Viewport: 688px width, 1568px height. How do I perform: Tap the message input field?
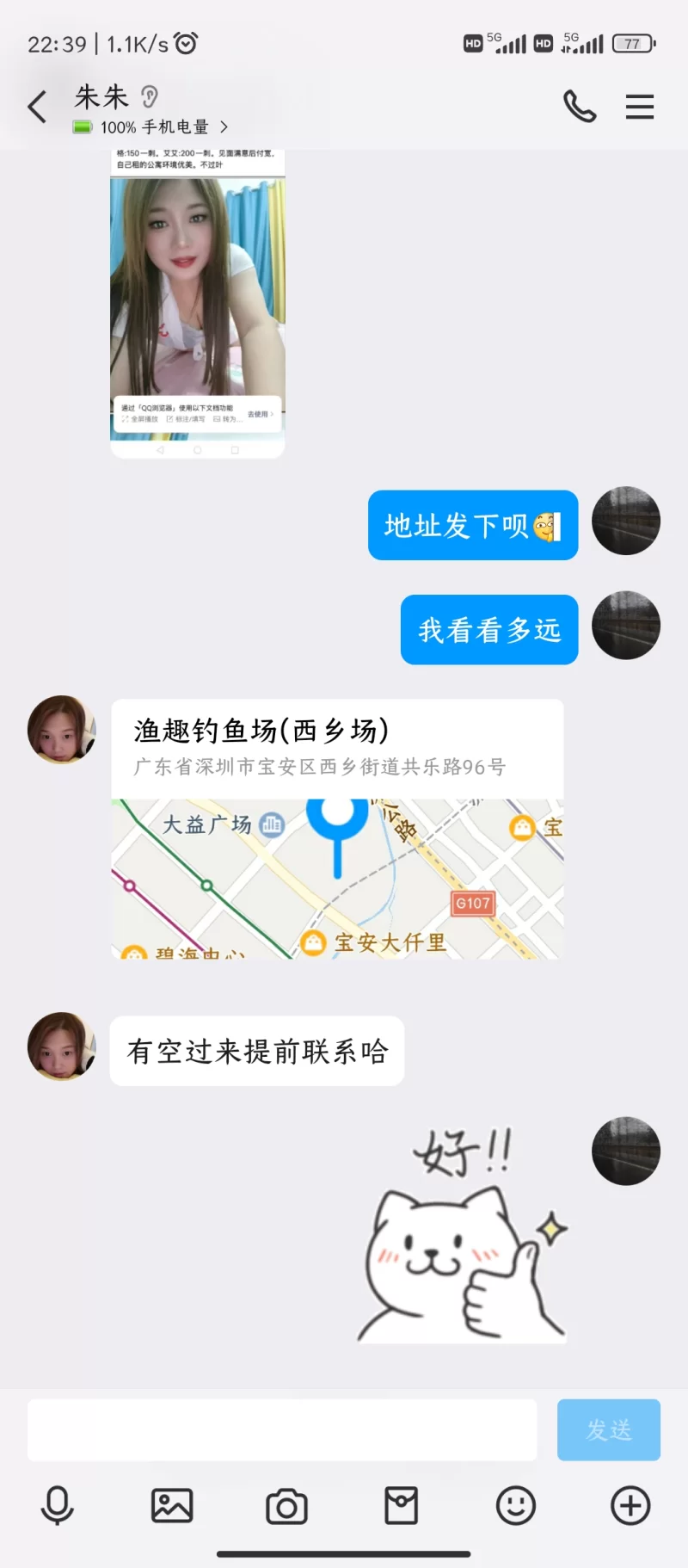point(279,1429)
